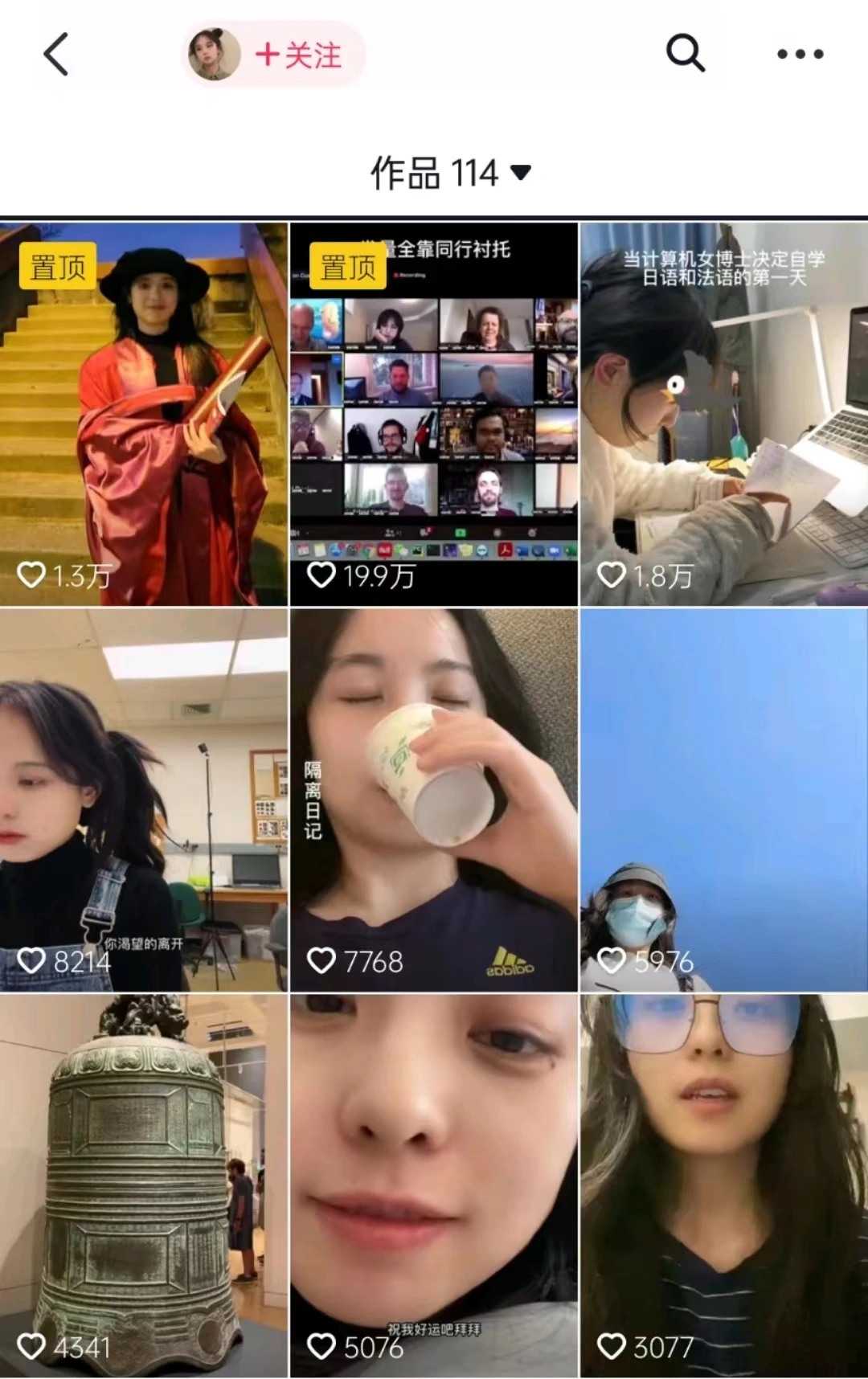The height and width of the screenshot is (1379, 868).
Task: Open the 祝我好运吧 video with 5076 likes
Action: (x=434, y=1185)
